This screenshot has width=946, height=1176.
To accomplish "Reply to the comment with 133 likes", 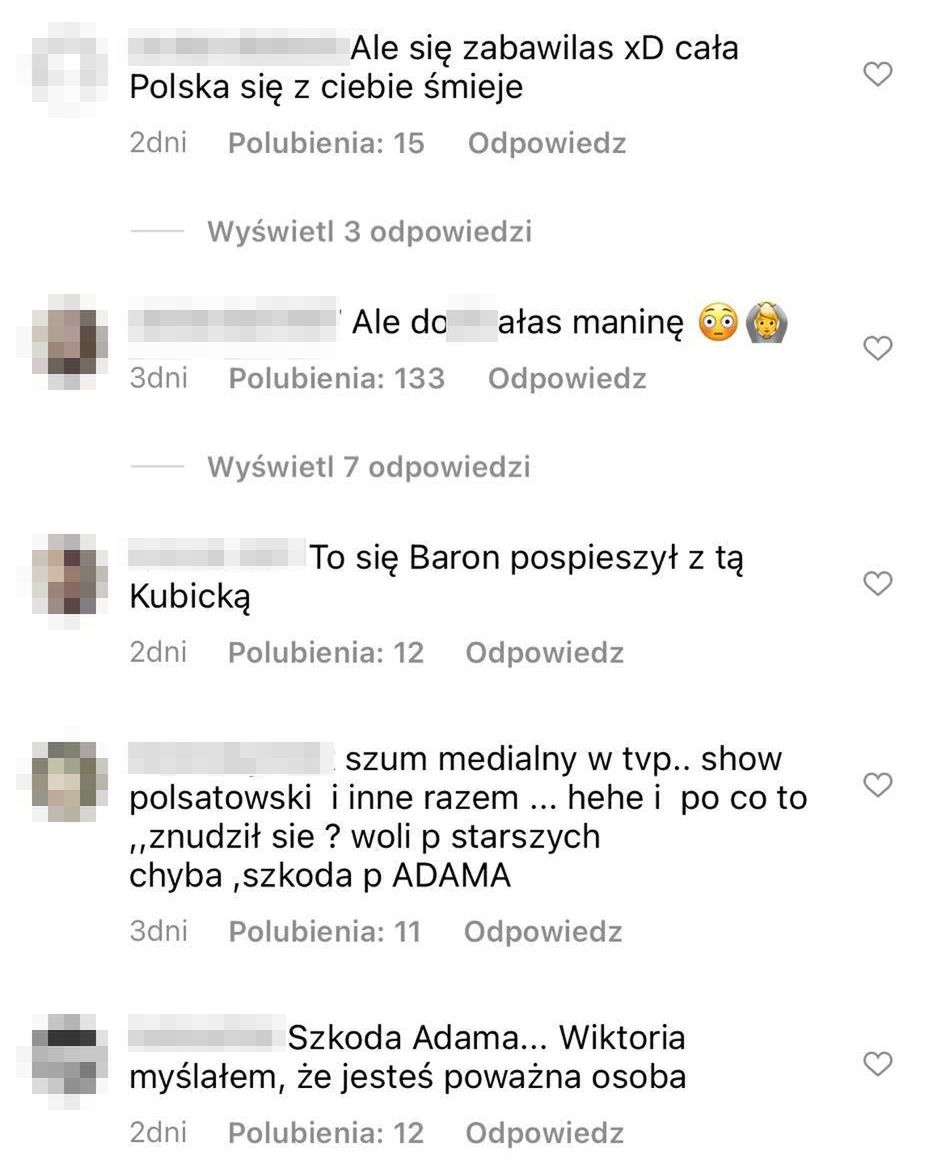I will [567, 379].
